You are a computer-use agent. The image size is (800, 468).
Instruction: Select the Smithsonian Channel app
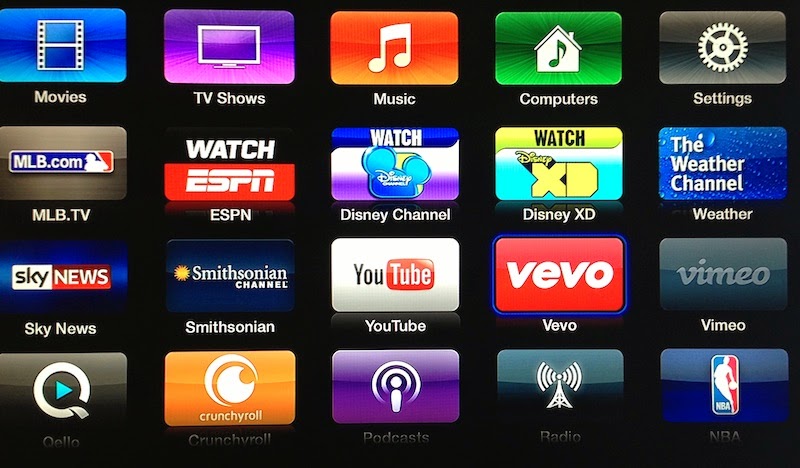pyautogui.click(x=229, y=275)
